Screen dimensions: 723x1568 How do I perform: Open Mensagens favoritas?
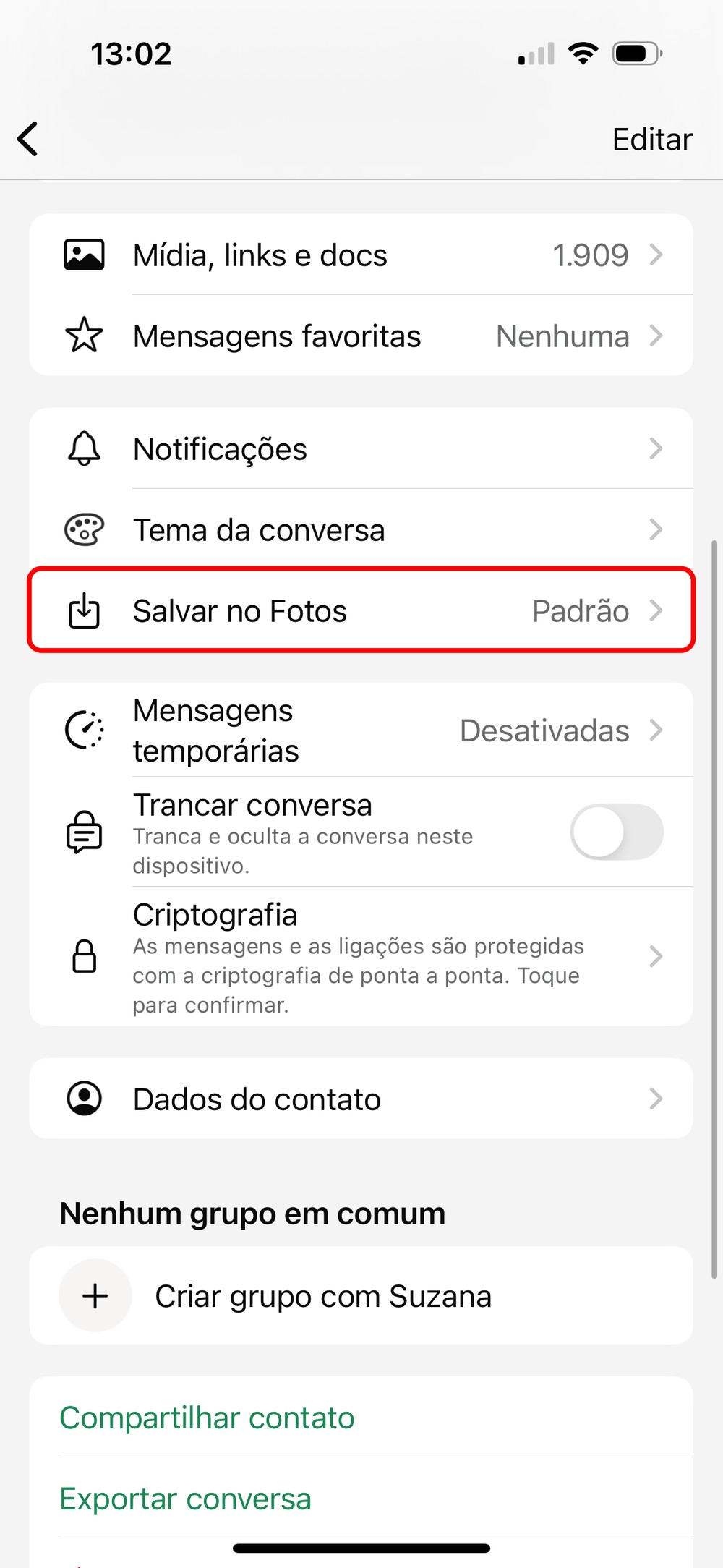(x=361, y=336)
